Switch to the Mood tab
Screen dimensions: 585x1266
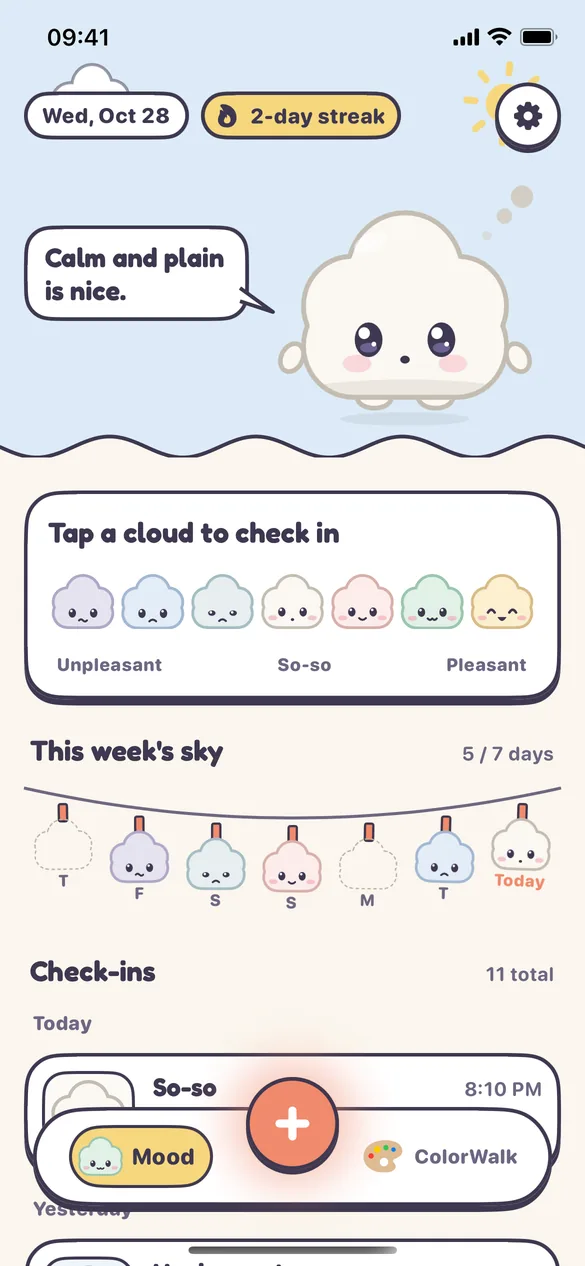tap(141, 1157)
